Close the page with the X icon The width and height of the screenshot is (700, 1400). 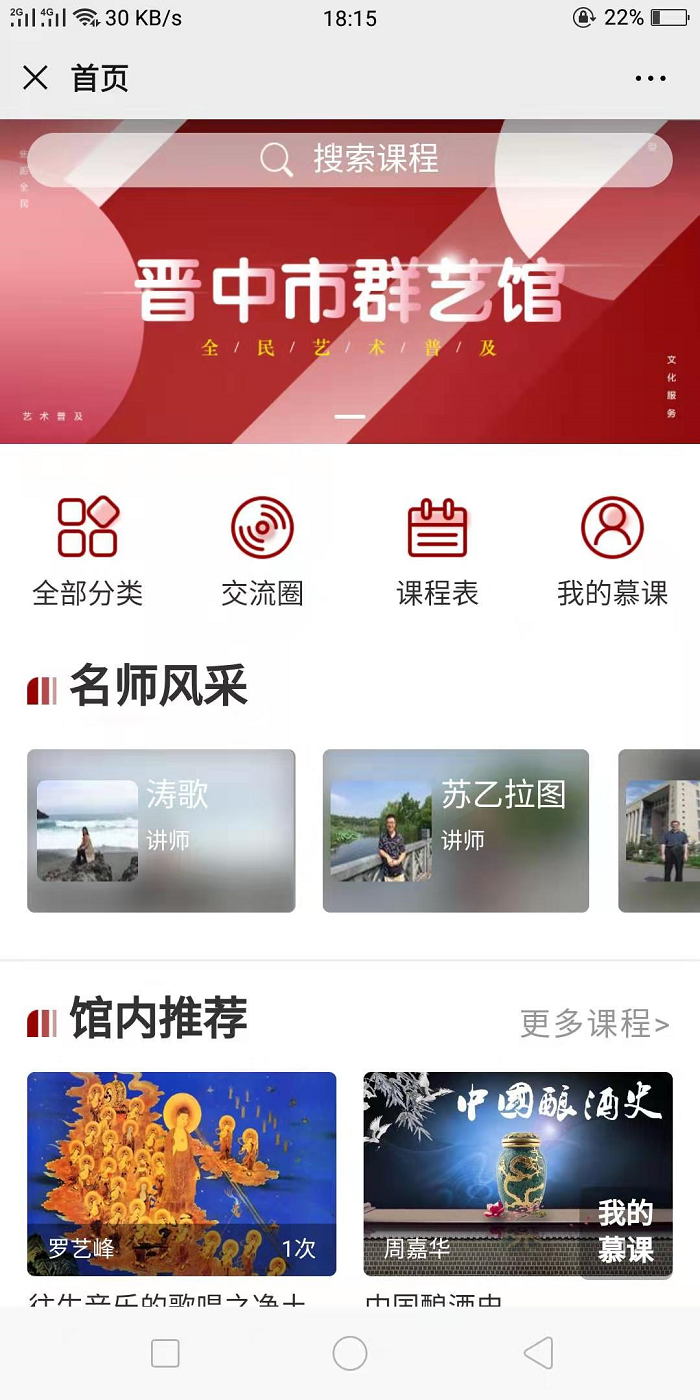pyautogui.click(x=35, y=78)
